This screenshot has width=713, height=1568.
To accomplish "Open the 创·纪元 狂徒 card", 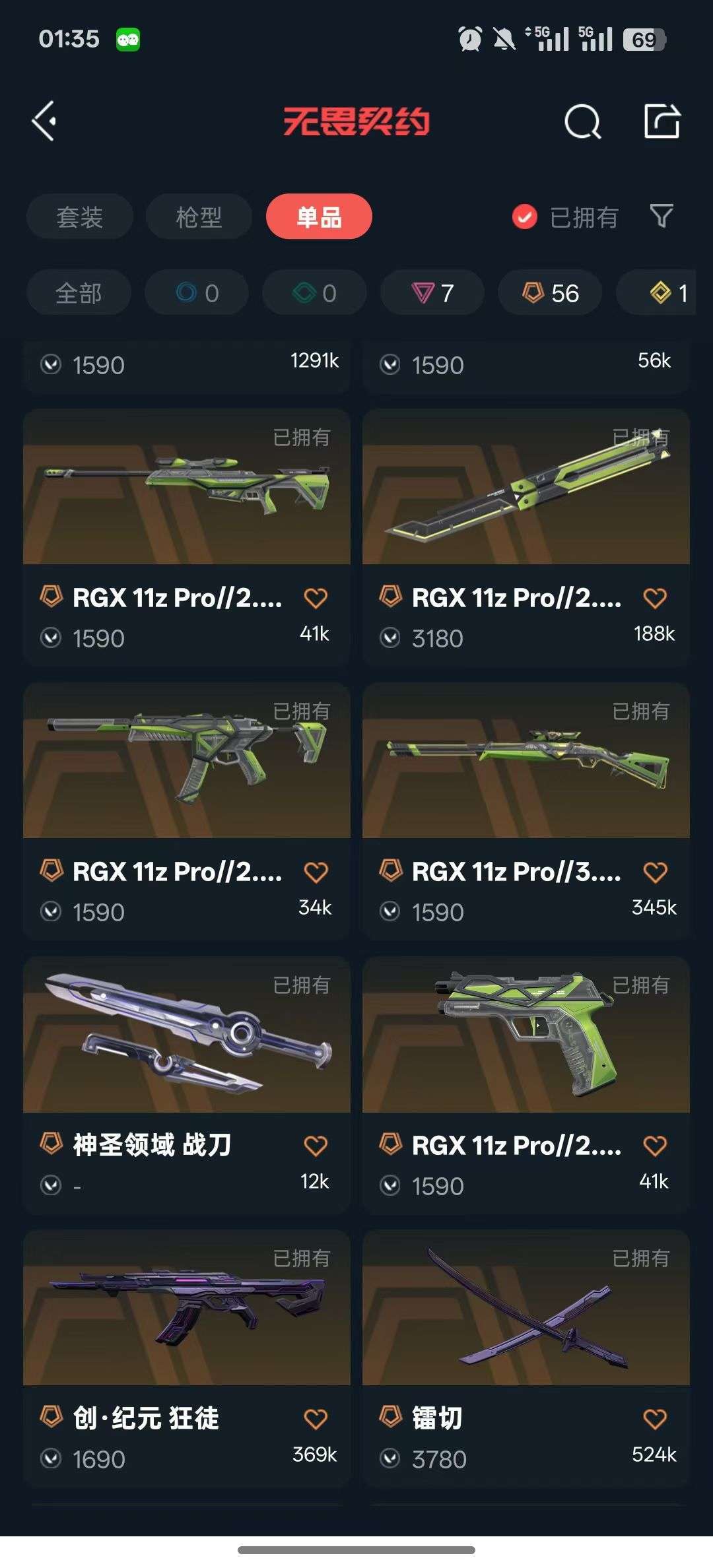I will (x=187, y=1358).
